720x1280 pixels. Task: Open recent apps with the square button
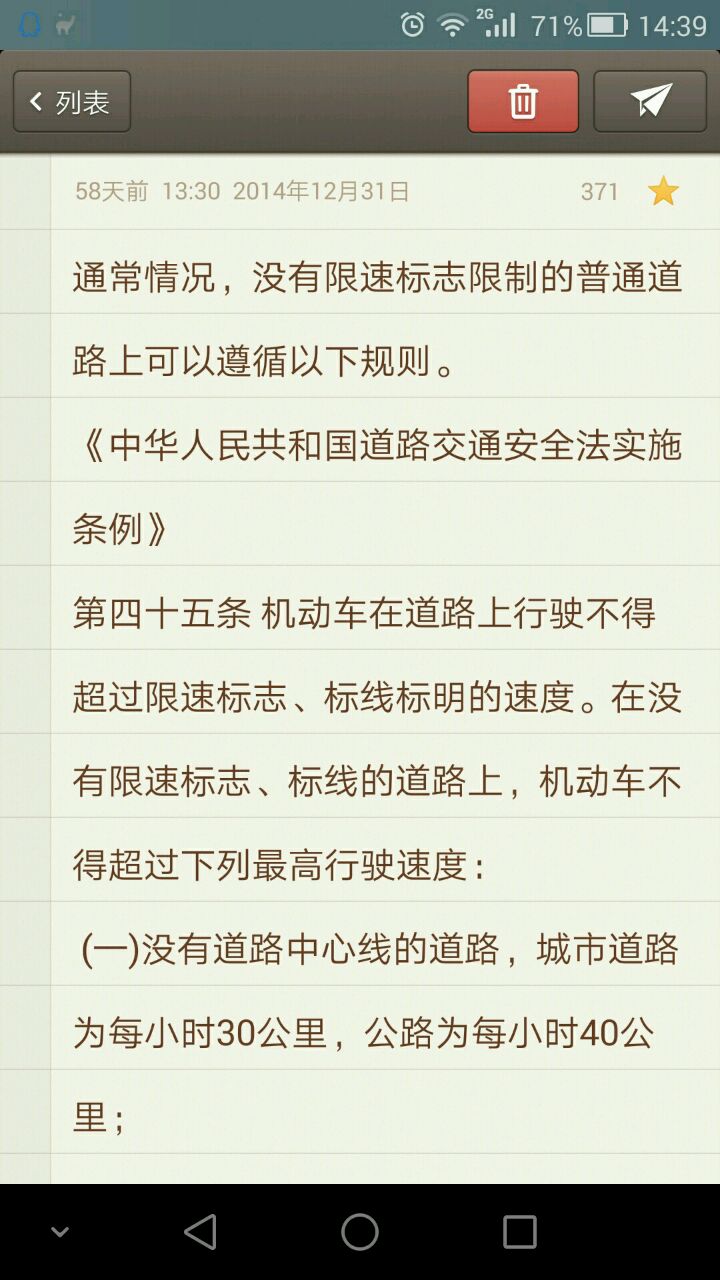[x=519, y=1232]
